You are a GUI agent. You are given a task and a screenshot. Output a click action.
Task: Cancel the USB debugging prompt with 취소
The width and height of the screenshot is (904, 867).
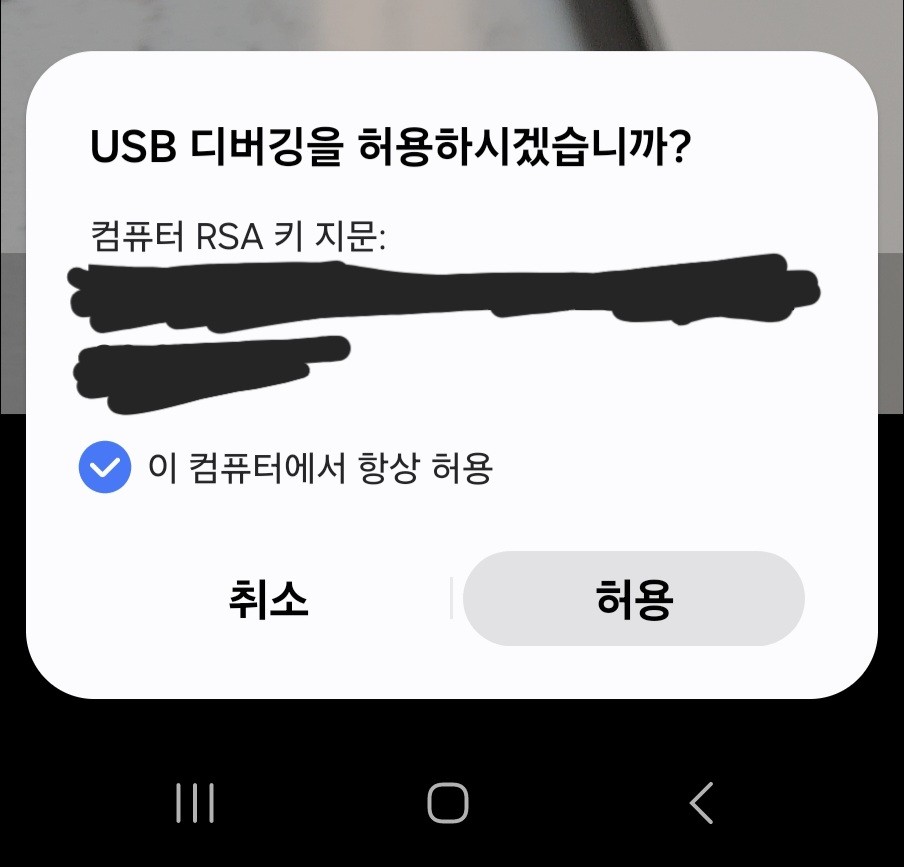(268, 599)
